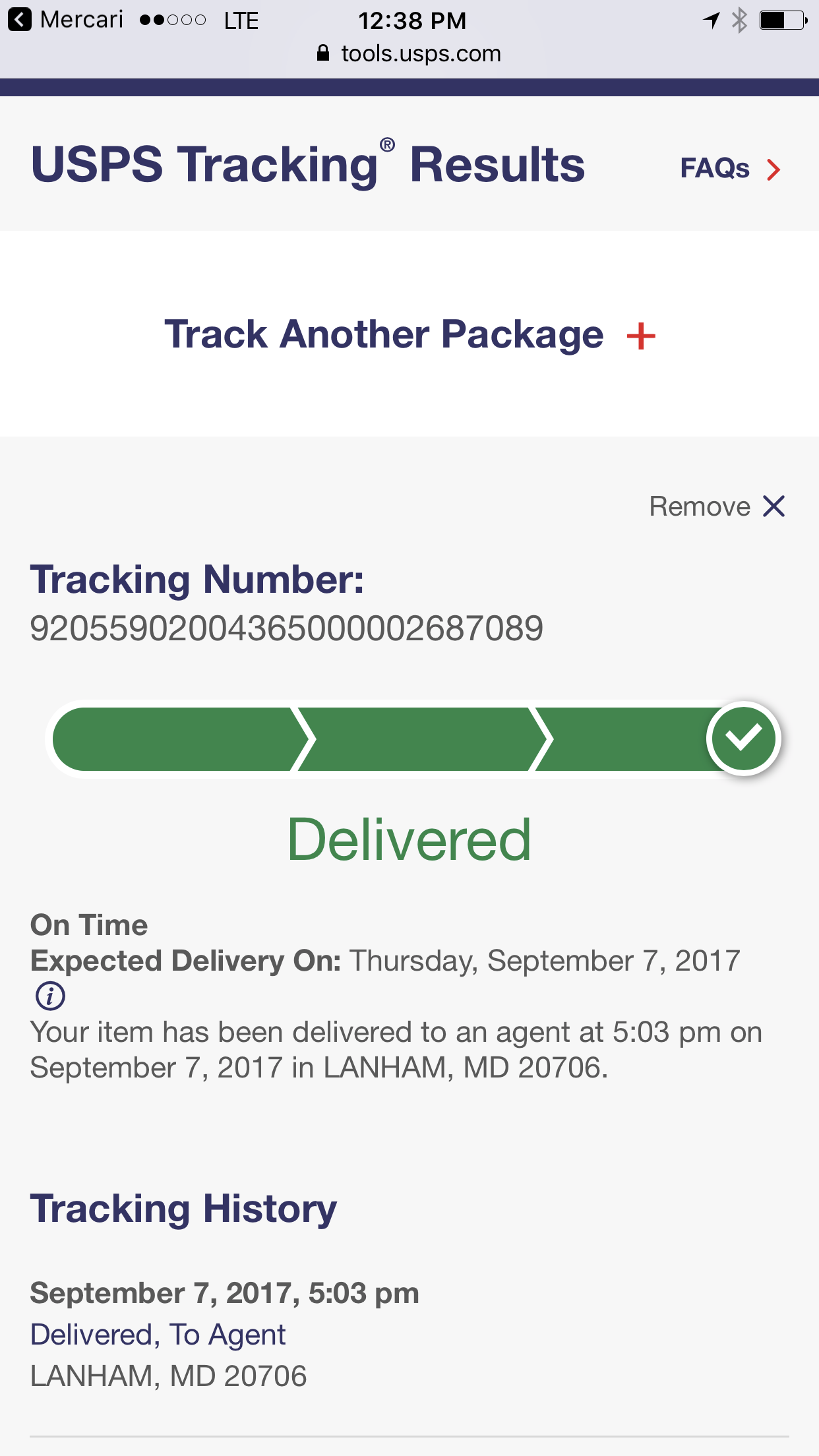Remove this tracking result
The height and width of the screenshot is (1456, 819).
[x=717, y=506]
